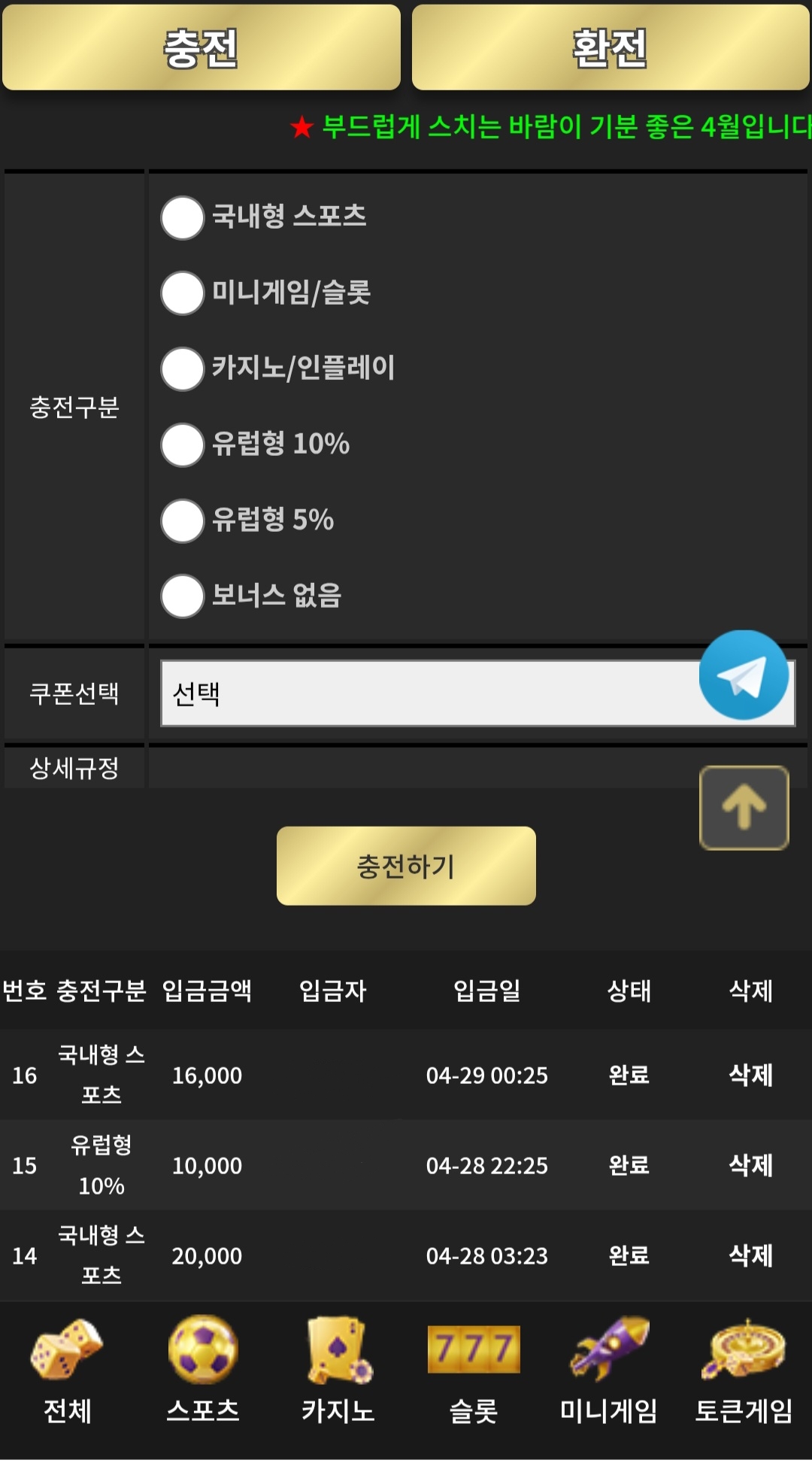Screen dimensions: 812x1463
Task: Open 미니게임 section
Action: [x=609, y=1370]
